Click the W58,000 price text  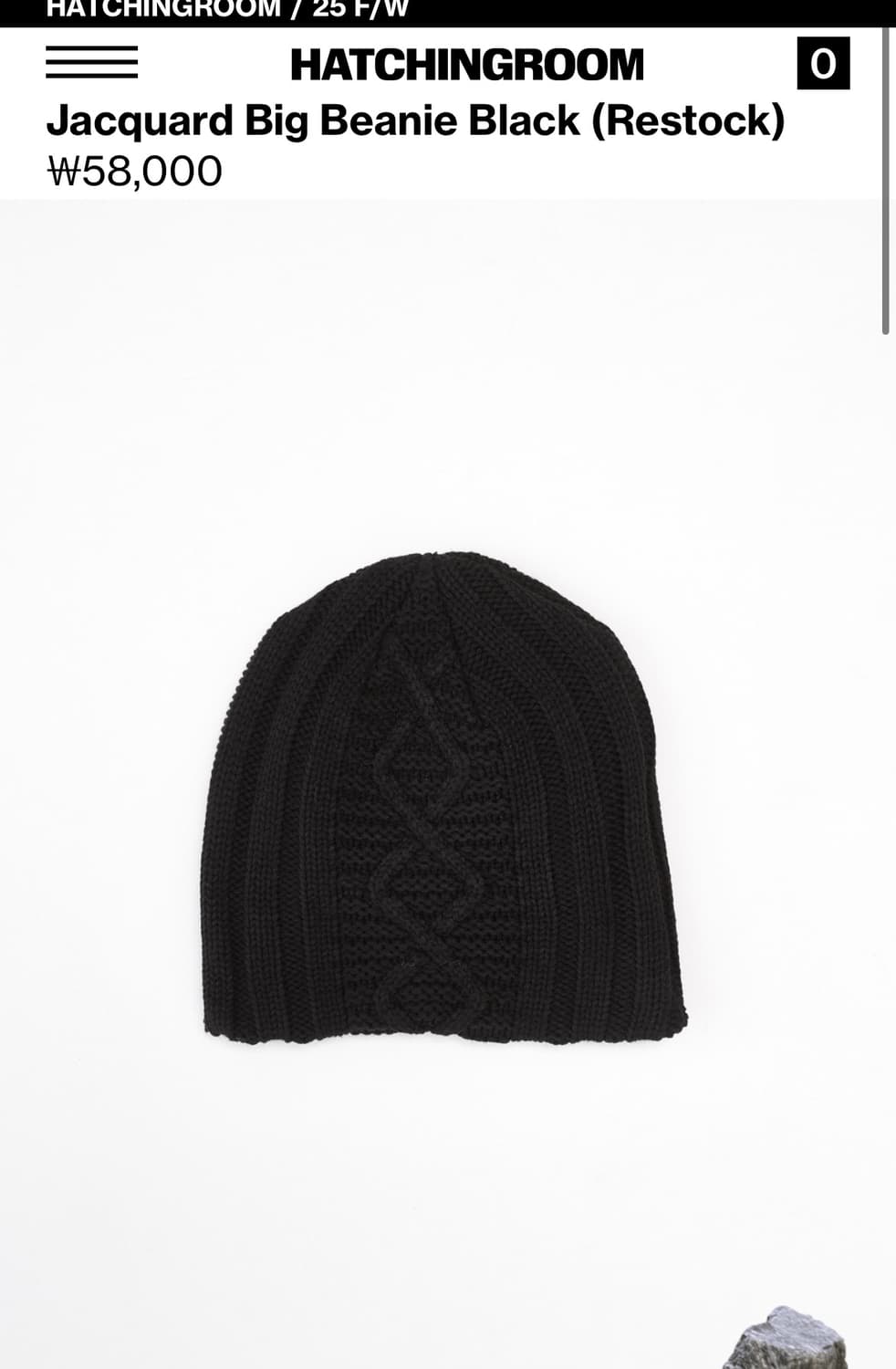[137, 170]
